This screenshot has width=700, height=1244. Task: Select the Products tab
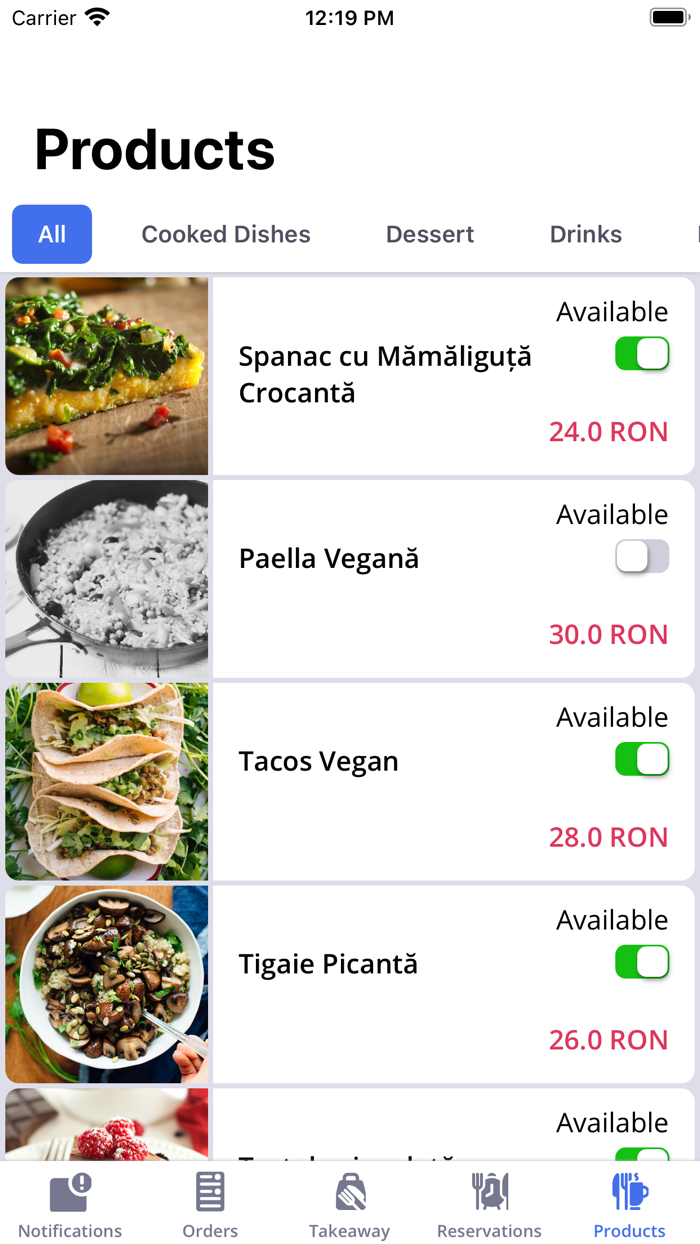pyautogui.click(x=629, y=1205)
